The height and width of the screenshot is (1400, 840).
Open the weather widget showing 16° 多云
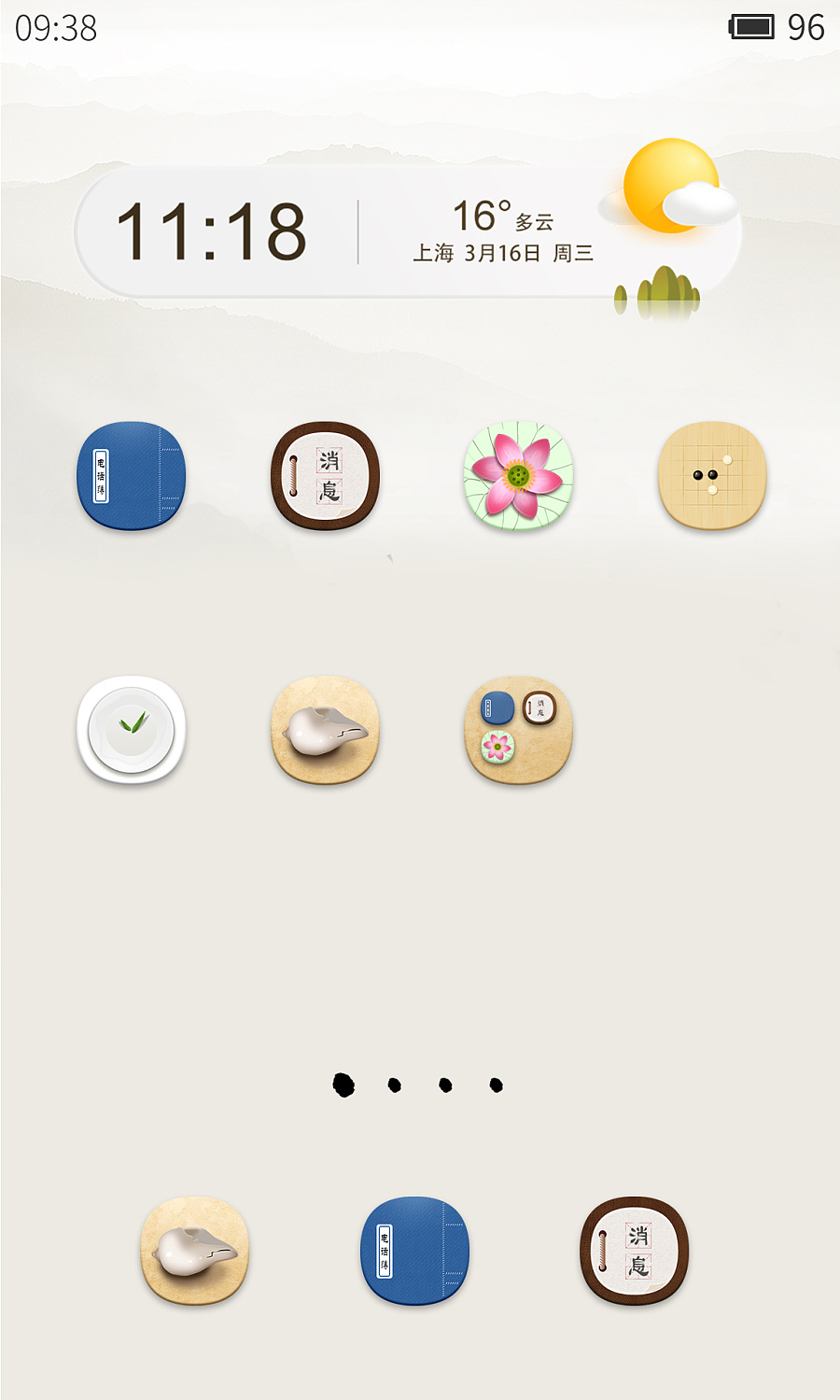504,231
